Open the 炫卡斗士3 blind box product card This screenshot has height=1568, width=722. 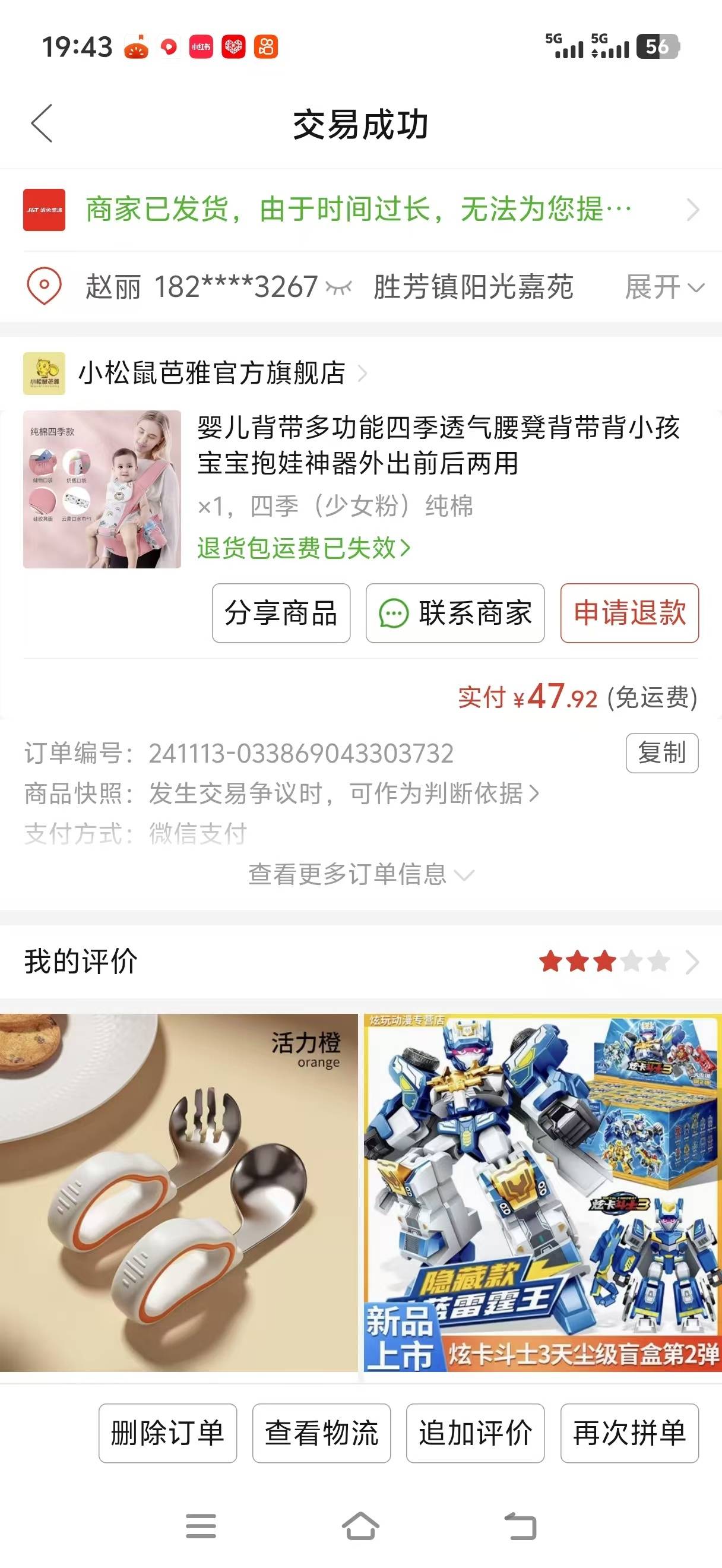click(x=543, y=1192)
